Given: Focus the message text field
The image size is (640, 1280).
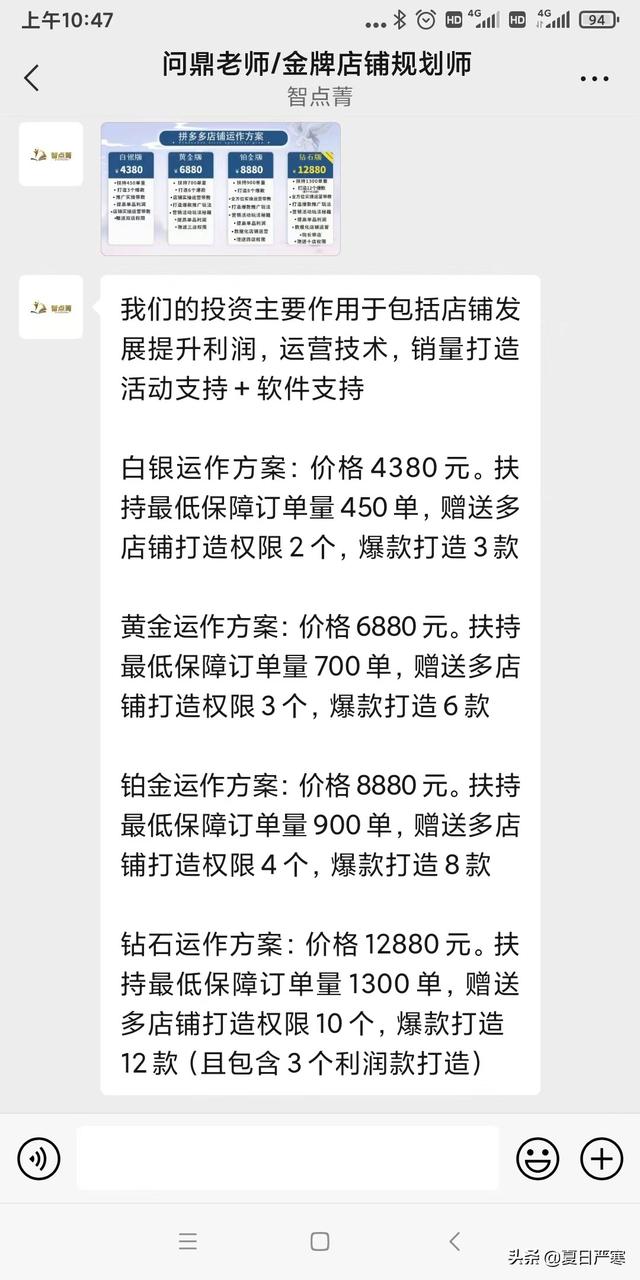Looking at the screenshot, I should pyautogui.click(x=287, y=1158).
